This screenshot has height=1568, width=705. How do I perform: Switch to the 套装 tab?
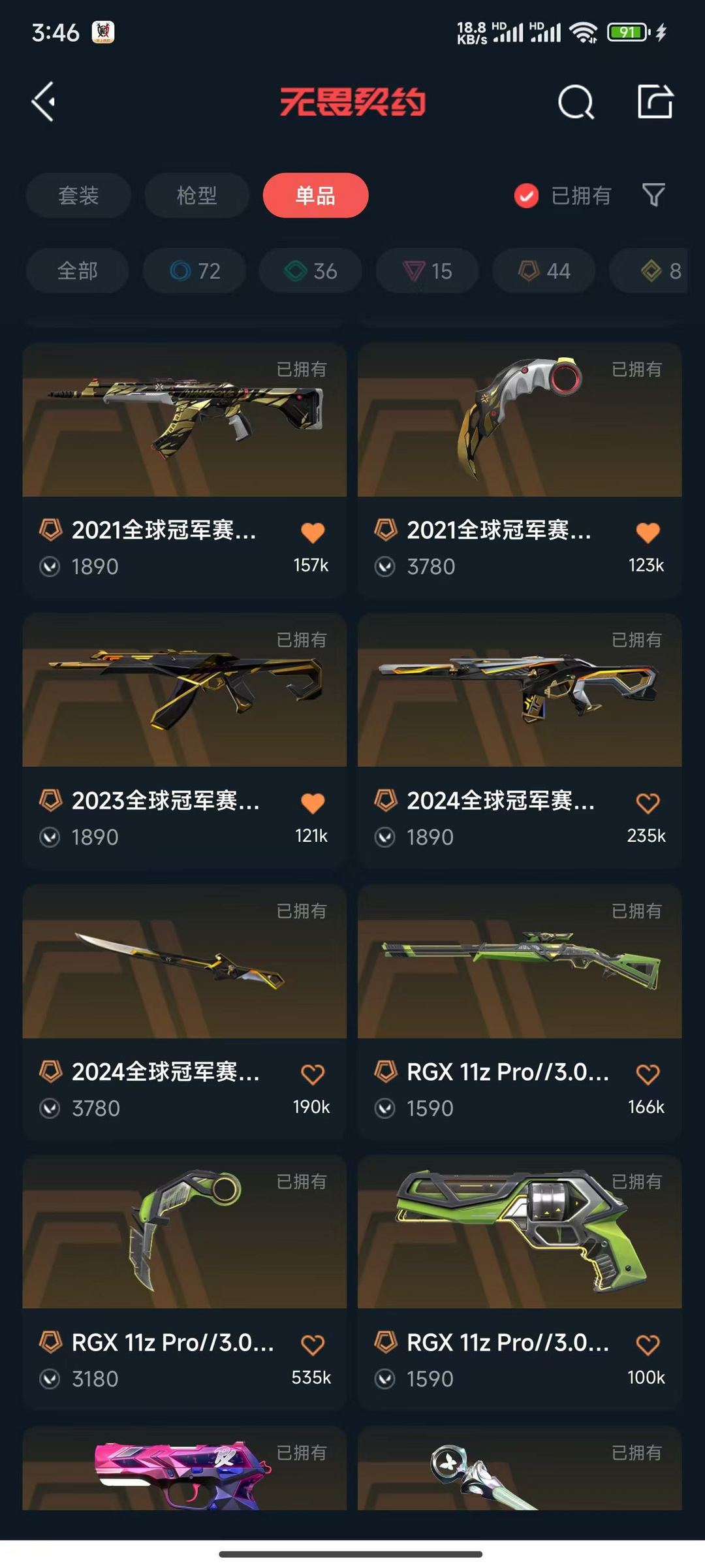pyautogui.click(x=78, y=195)
